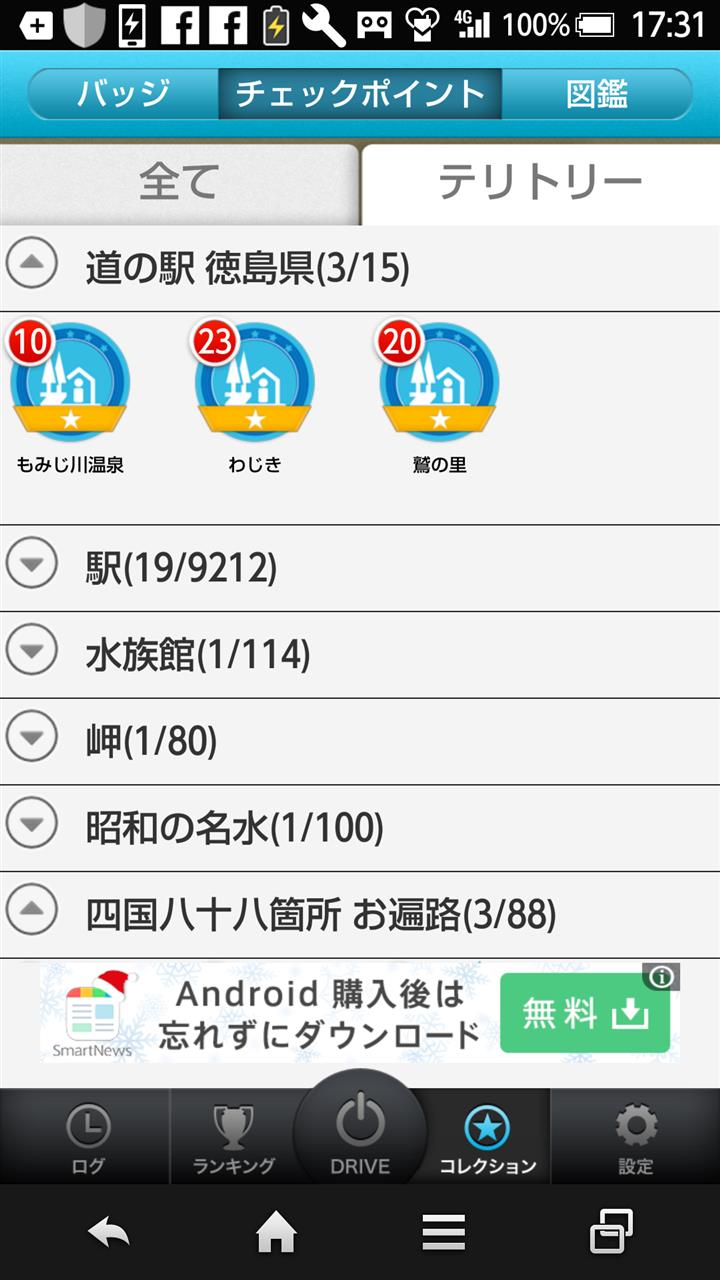Open the ad info icon

tap(662, 977)
